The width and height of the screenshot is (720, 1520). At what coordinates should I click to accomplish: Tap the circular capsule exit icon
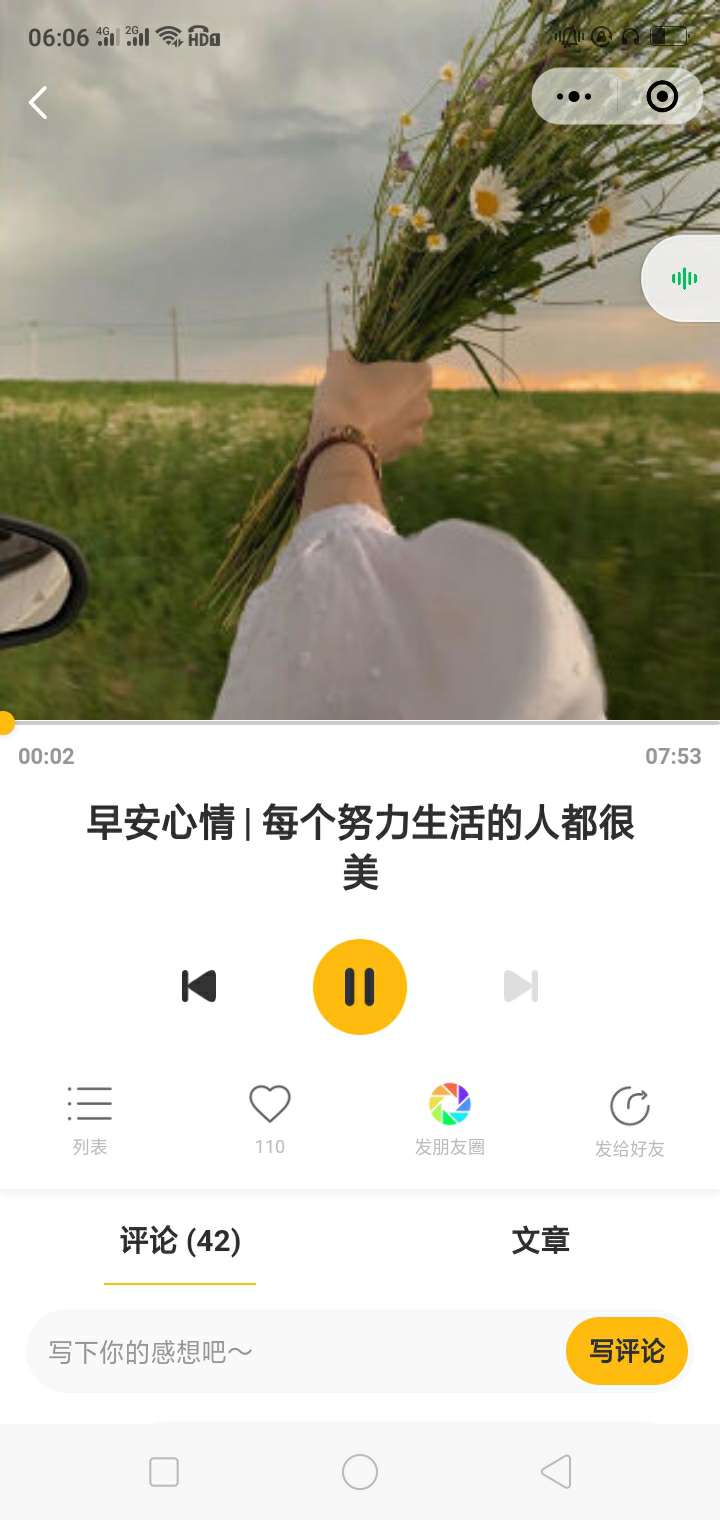coord(660,96)
